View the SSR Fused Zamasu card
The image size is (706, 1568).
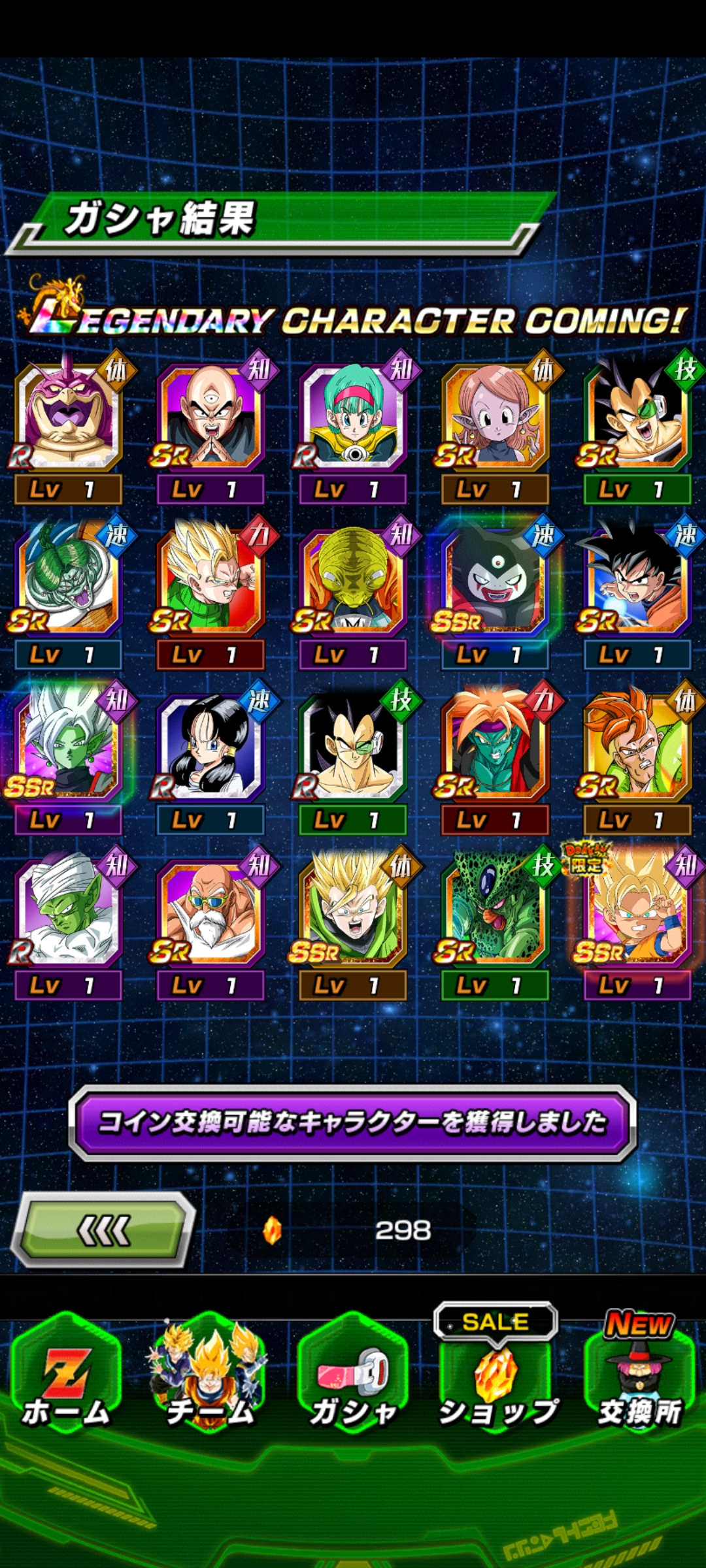(x=68, y=748)
